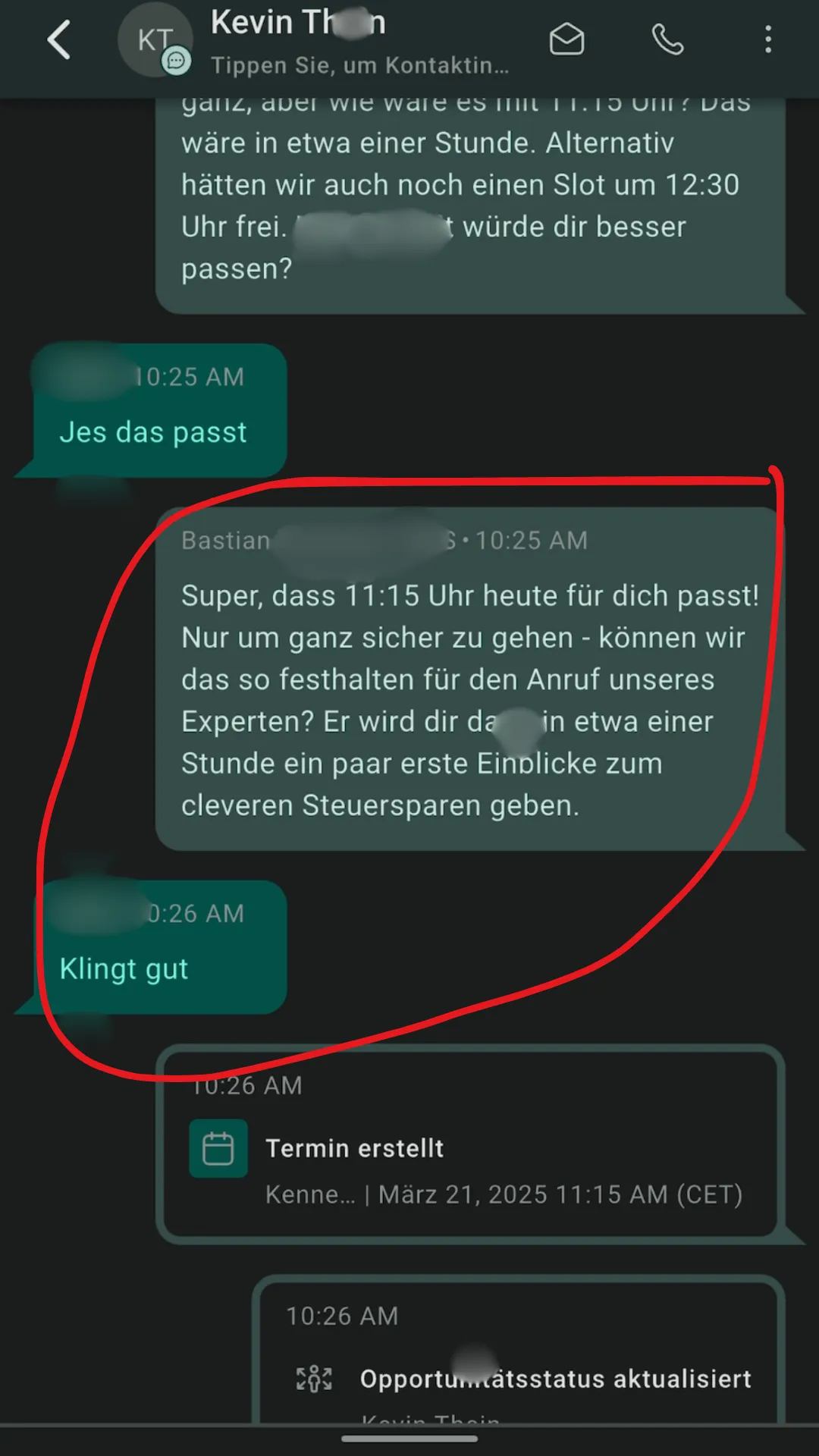Go back using the header arrow
The width and height of the screenshot is (819, 1456).
pyautogui.click(x=59, y=39)
